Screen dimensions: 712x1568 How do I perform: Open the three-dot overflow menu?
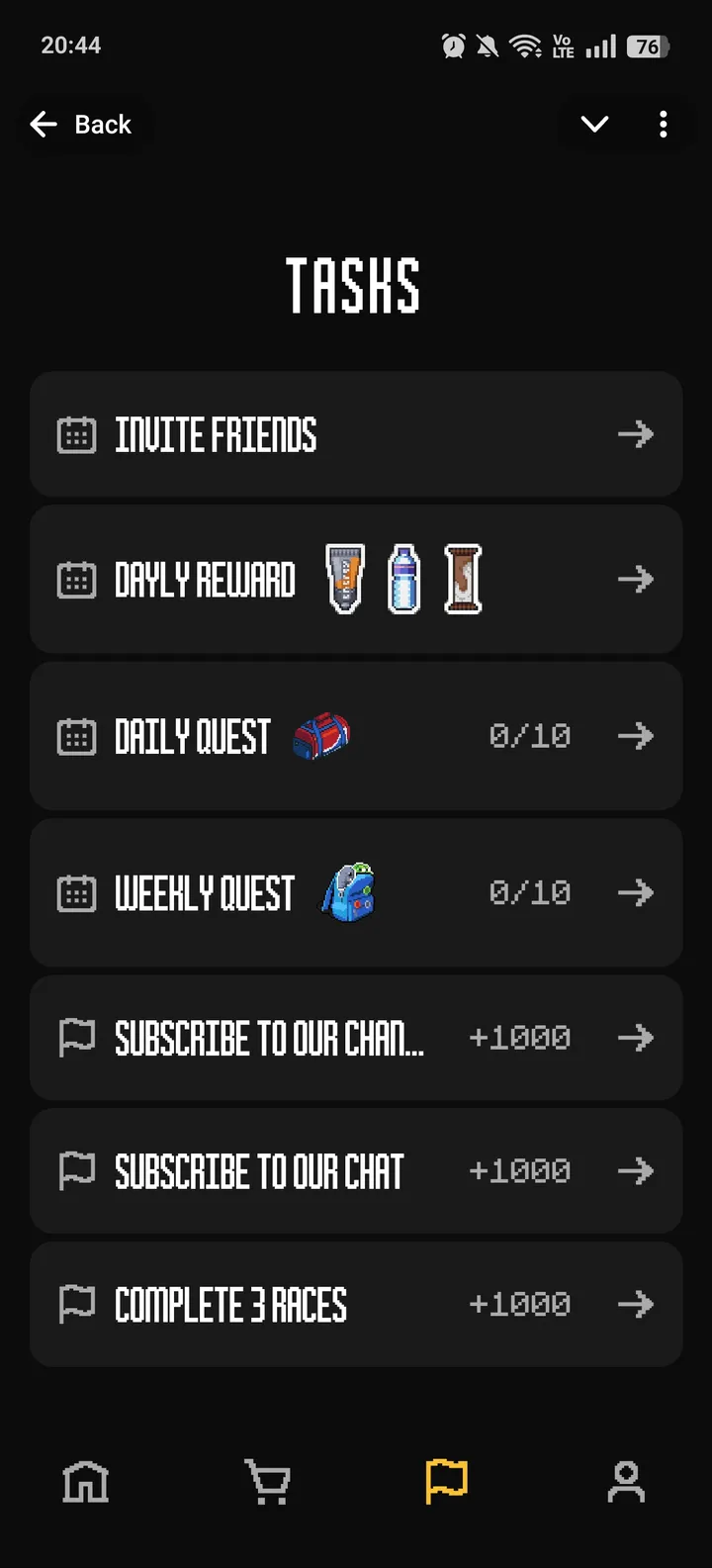[x=663, y=125]
